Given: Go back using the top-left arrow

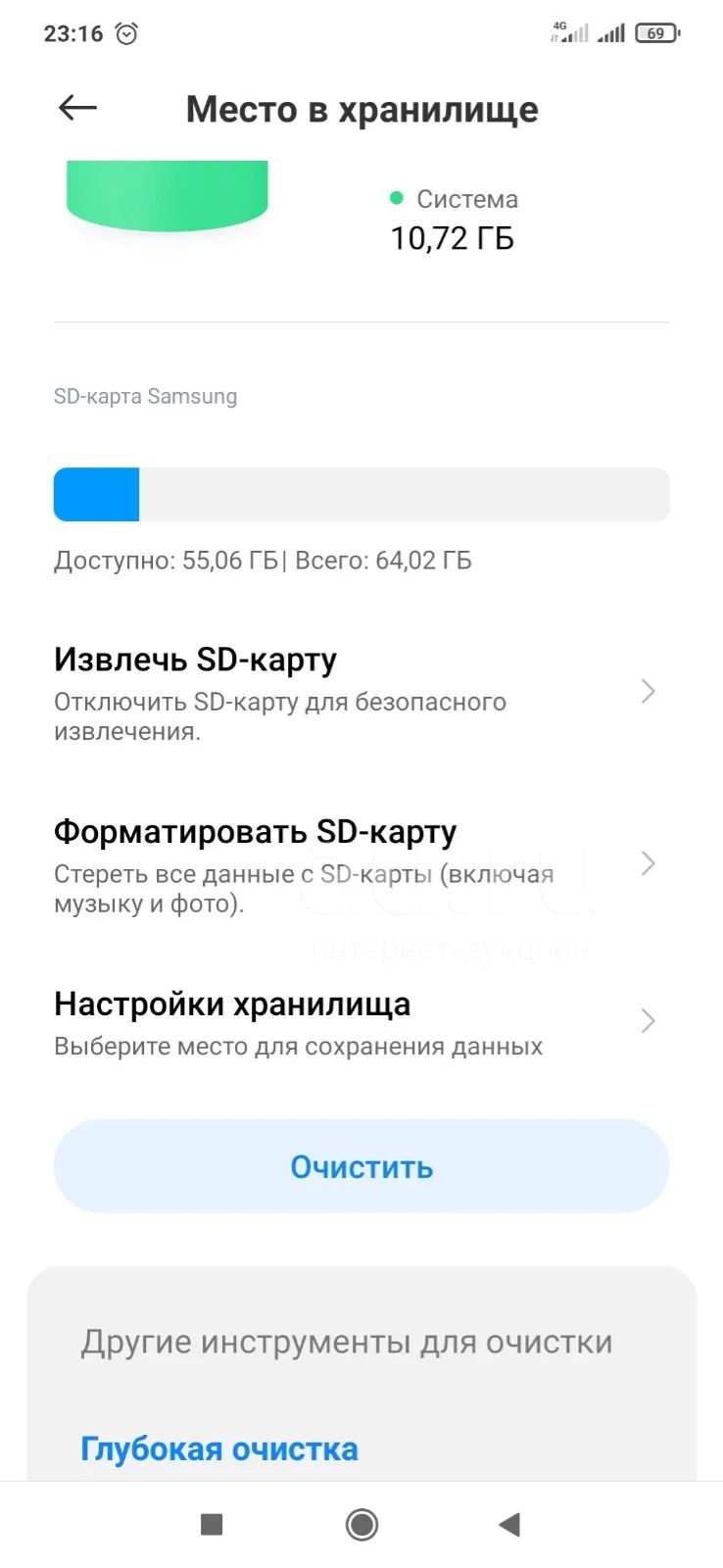Looking at the screenshot, I should (x=77, y=108).
